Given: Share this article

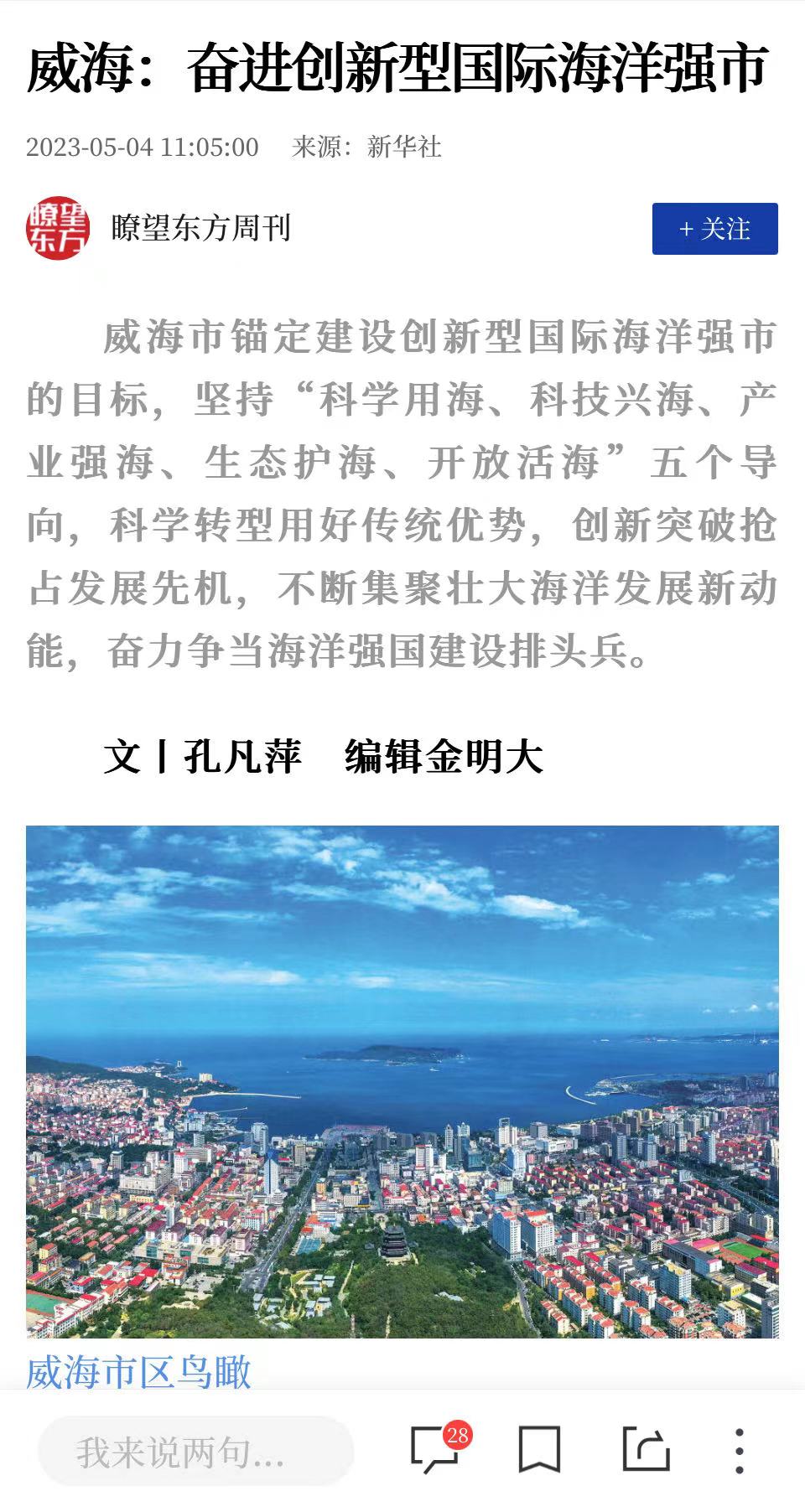Looking at the screenshot, I should pos(646,1450).
